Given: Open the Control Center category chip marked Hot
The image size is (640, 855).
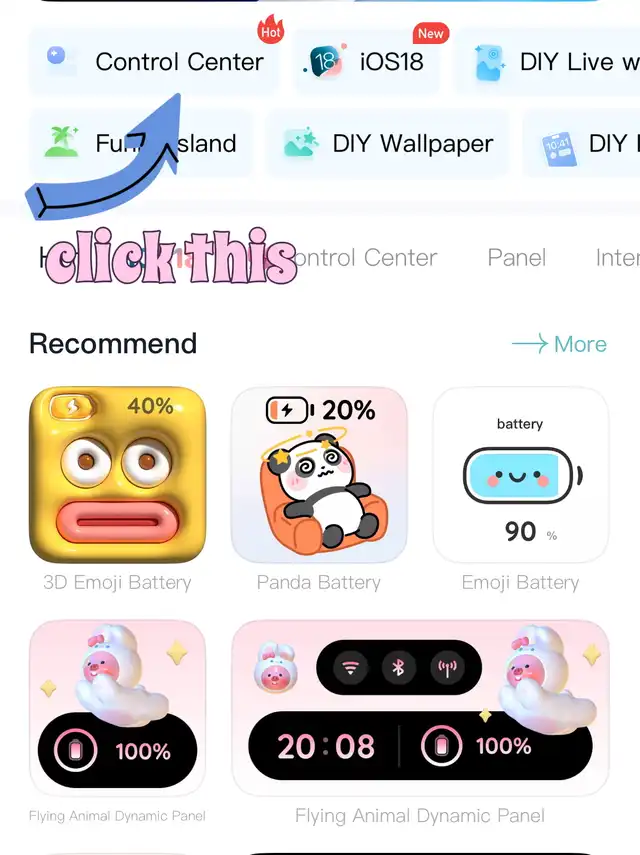Looking at the screenshot, I should [155, 62].
